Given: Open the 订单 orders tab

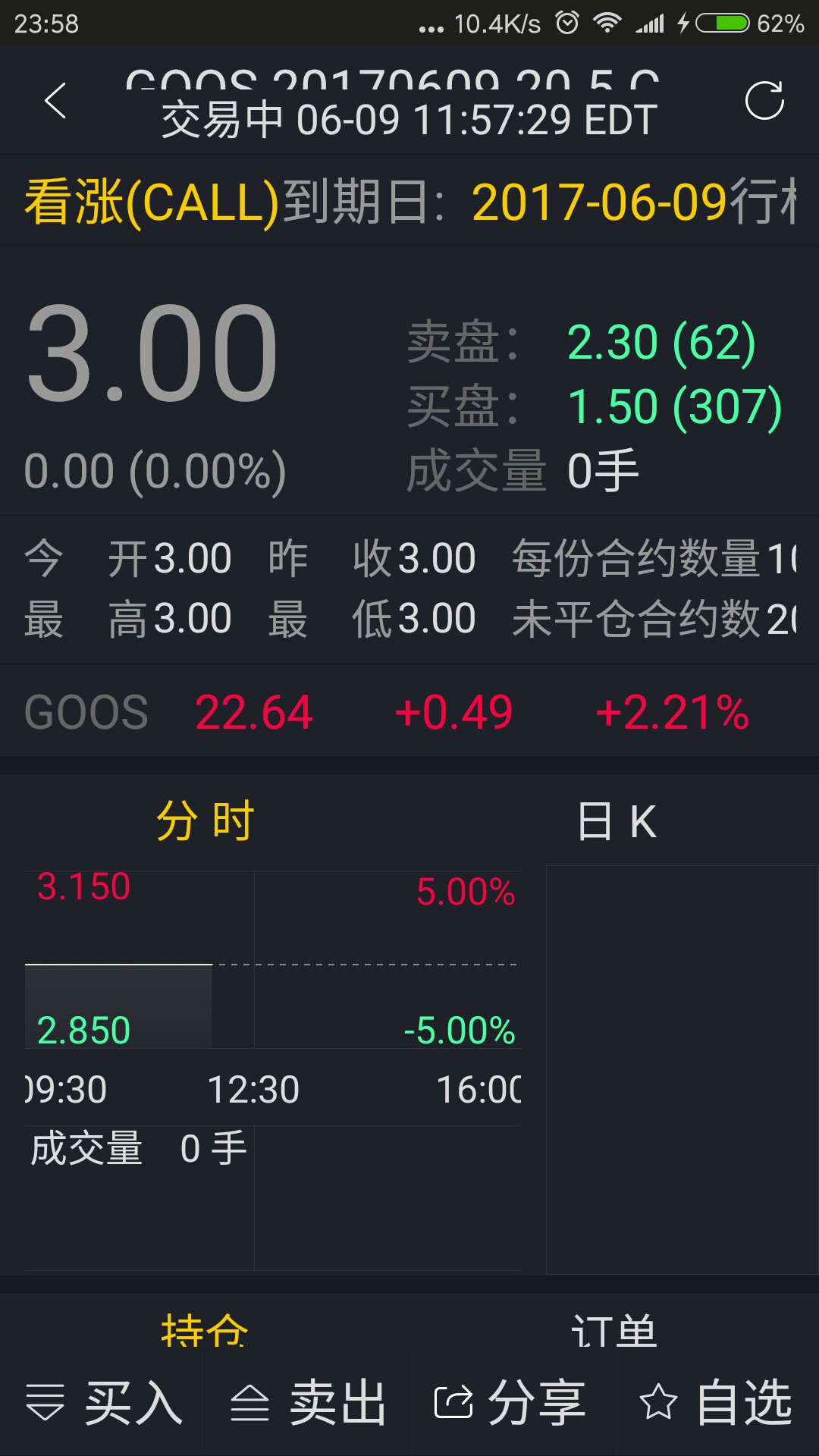Looking at the screenshot, I should pyautogui.click(x=613, y=1329).
